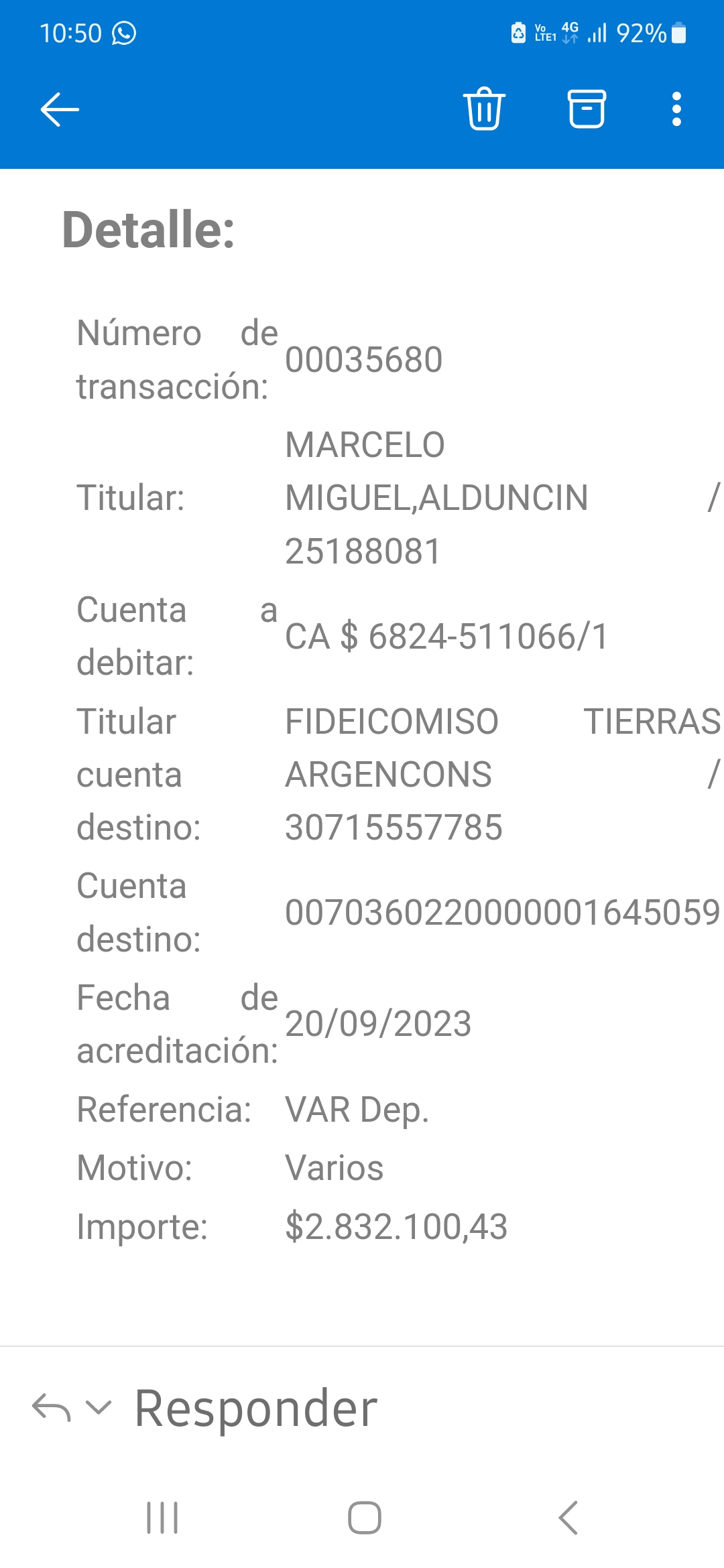724x1568 pixels.
Task: Expand reply options next to Responder
Action: tap(99, 1407)
